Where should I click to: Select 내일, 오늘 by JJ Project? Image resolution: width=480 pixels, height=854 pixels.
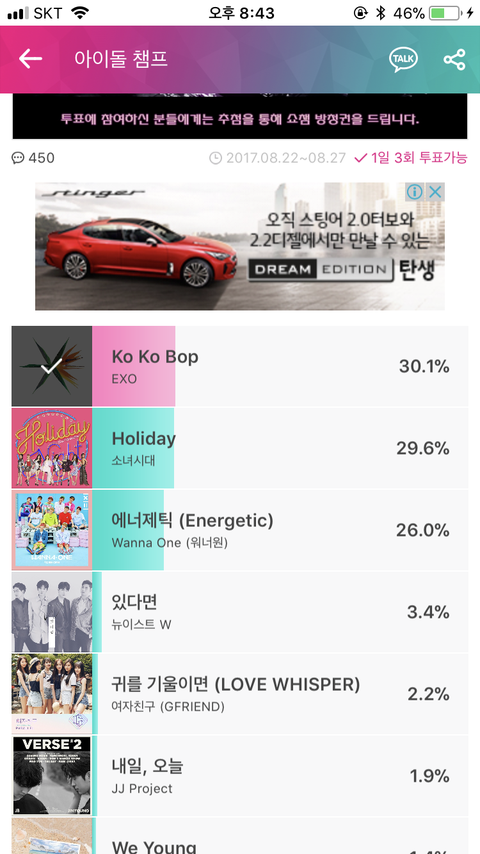pyautogui.click(x=240, y=776)
